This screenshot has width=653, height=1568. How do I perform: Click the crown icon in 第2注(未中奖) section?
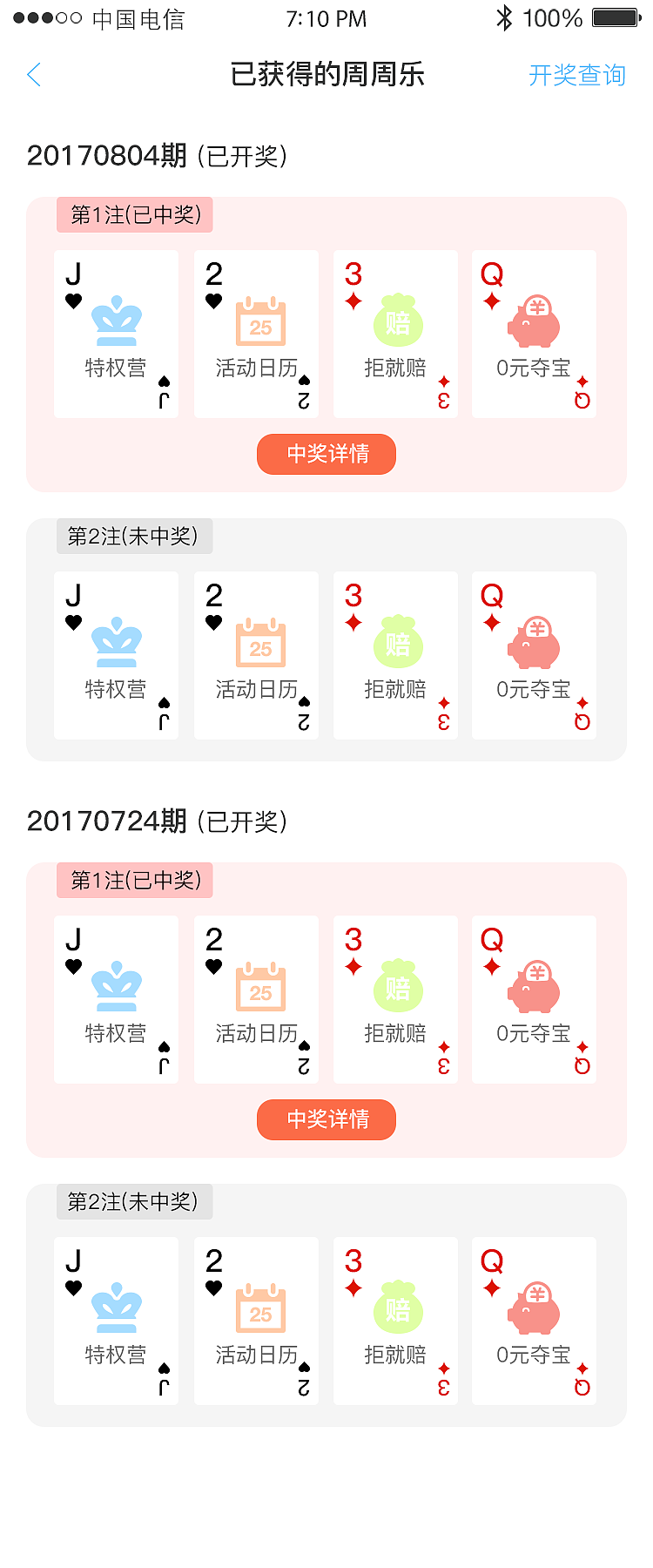(x=116, y=640)
